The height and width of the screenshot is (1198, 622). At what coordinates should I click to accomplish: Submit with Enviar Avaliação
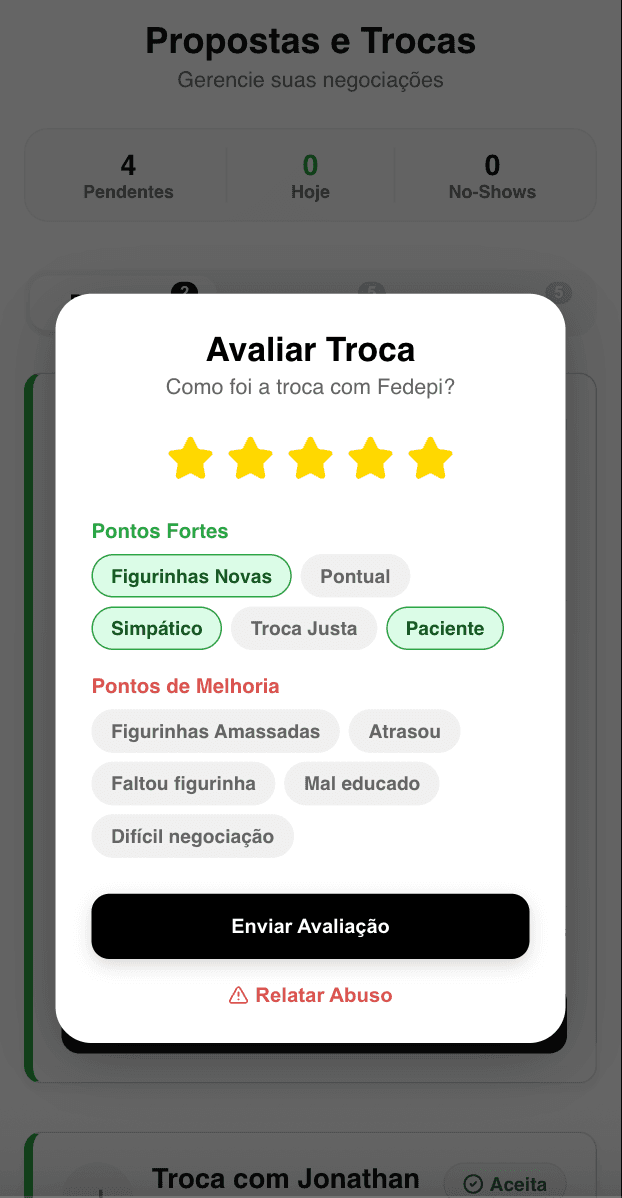coord(310,926)
